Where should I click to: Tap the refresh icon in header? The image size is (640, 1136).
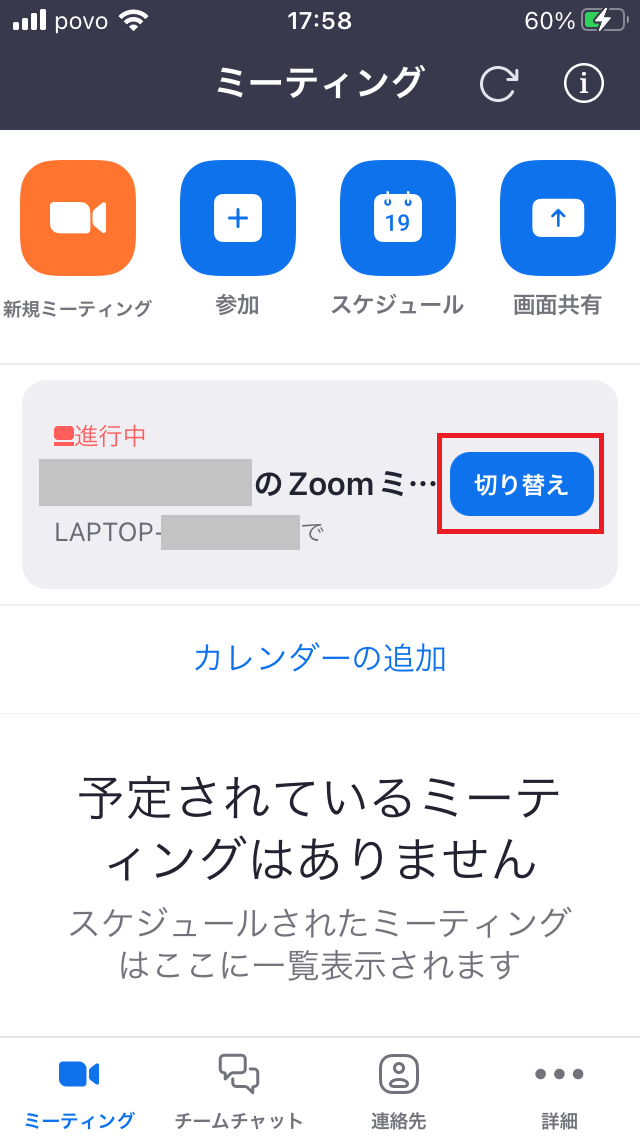(x=498, y=84)
